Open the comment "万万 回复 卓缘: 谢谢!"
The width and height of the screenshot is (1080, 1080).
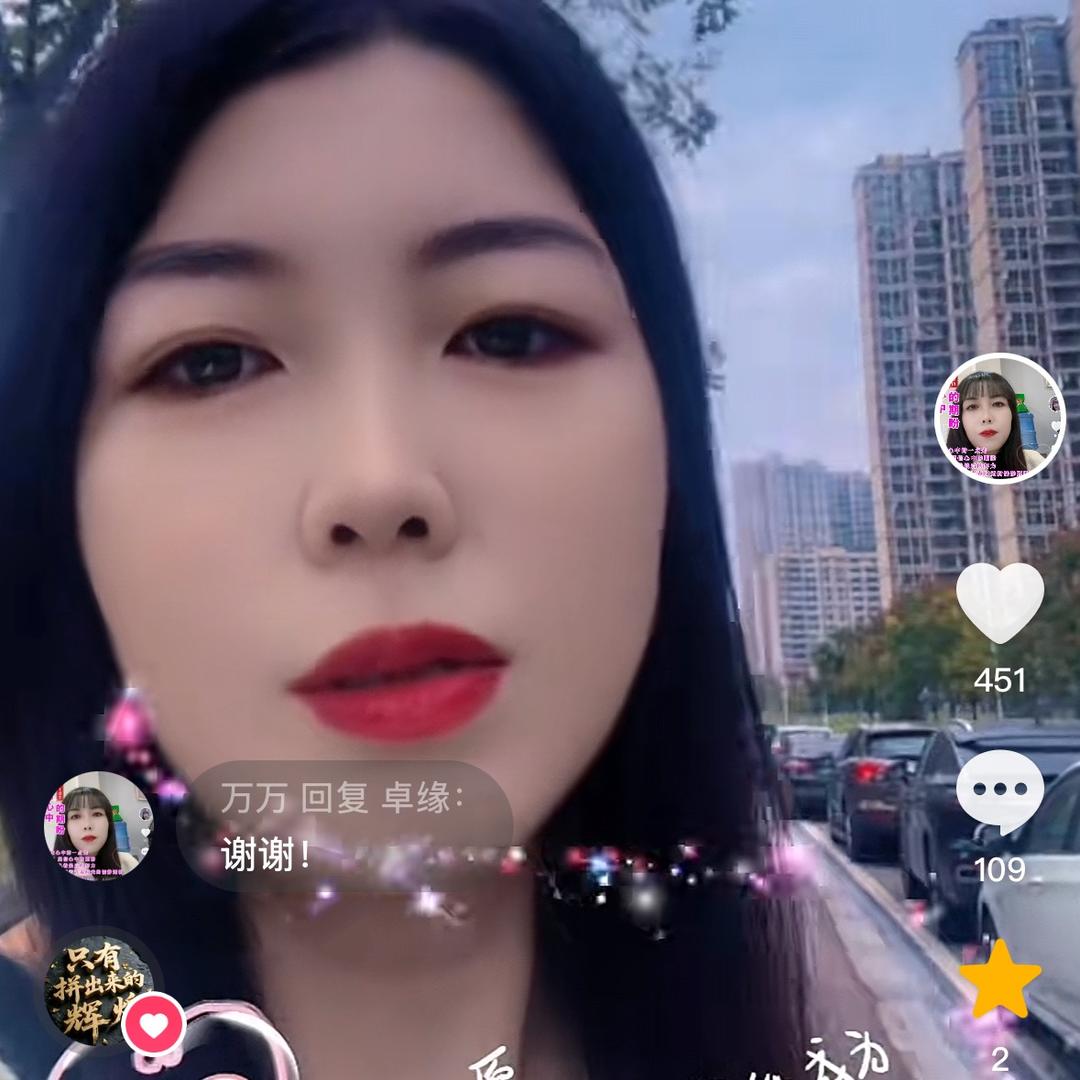tap(345, 827)
